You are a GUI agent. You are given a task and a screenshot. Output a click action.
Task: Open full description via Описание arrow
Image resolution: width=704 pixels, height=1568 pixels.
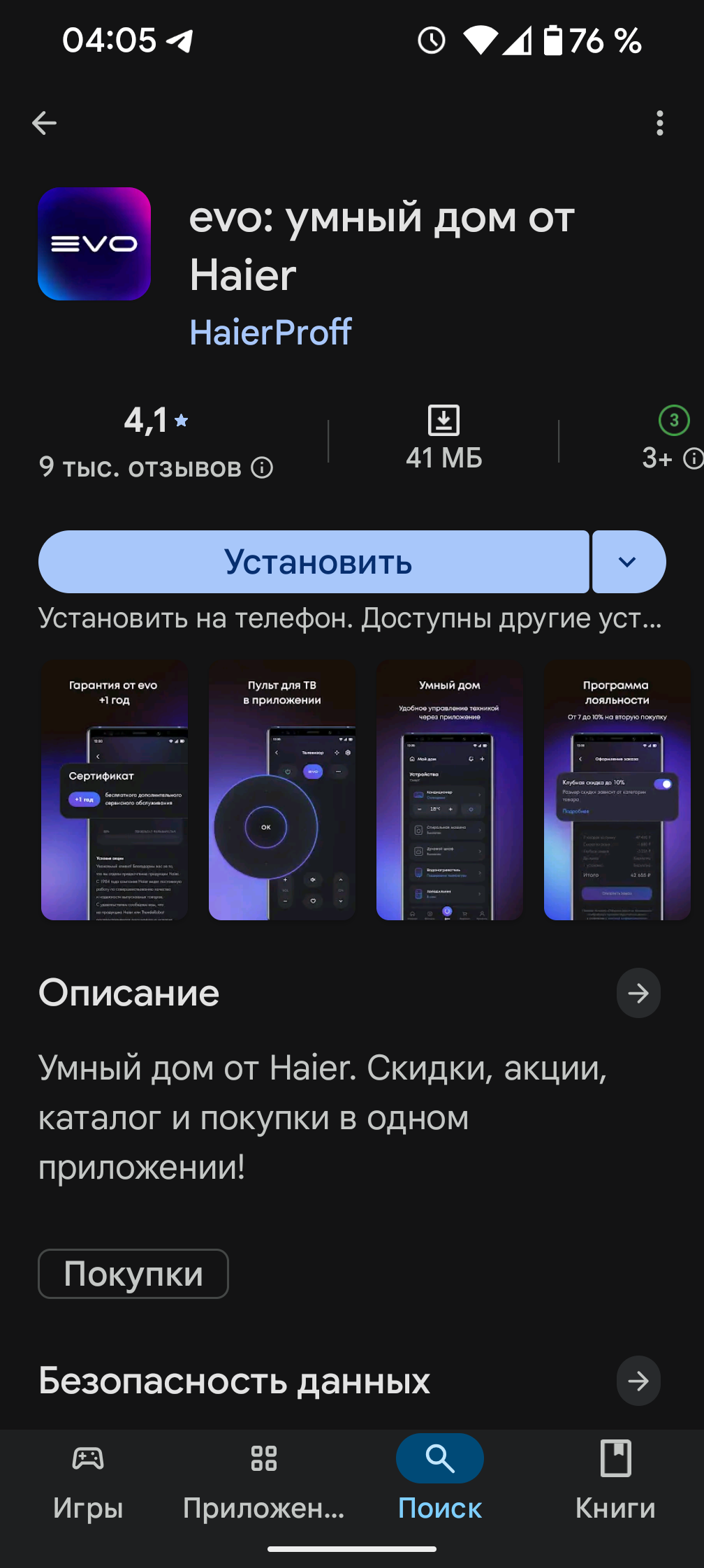[638, 993]
